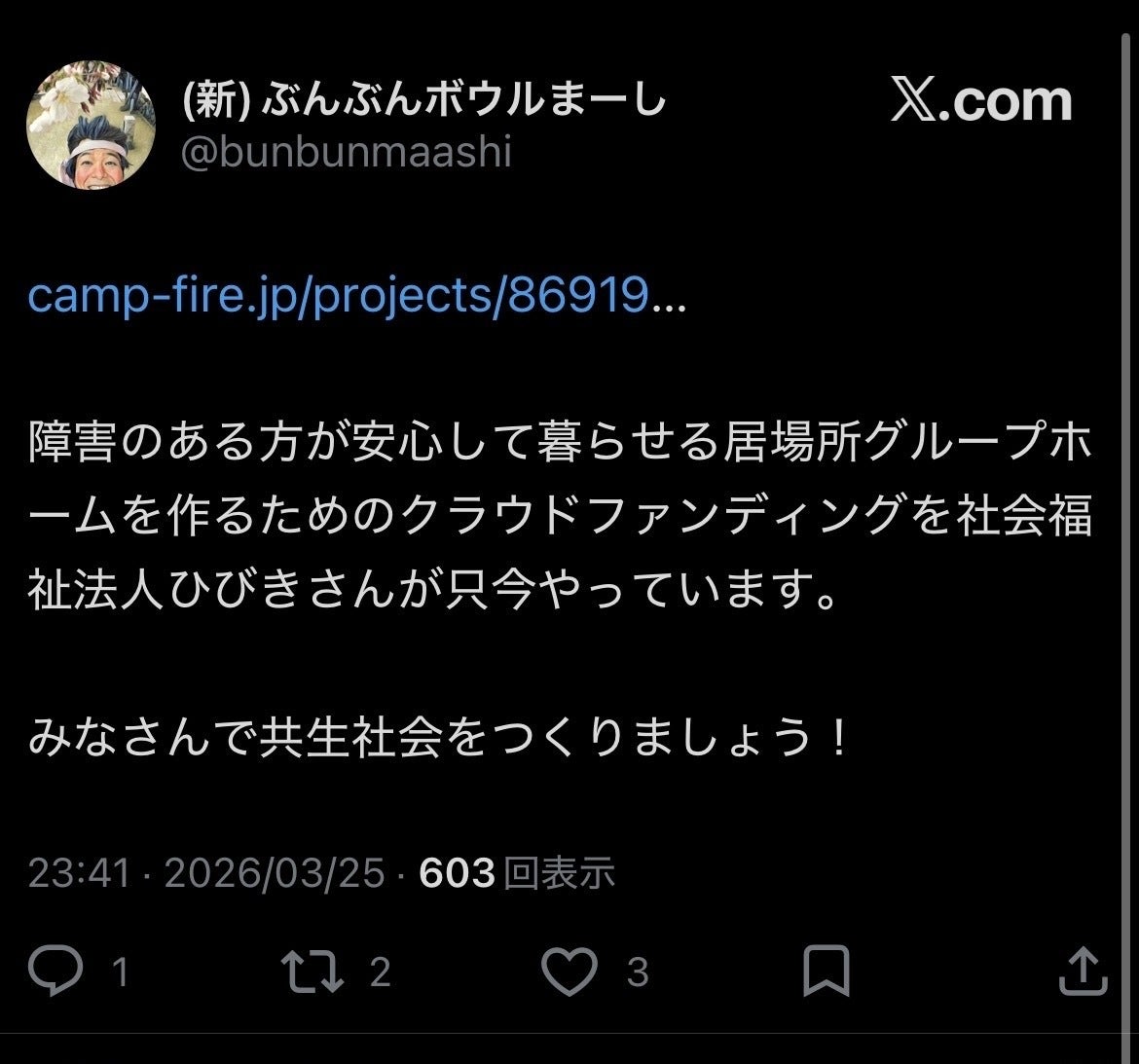Bookmark this post

(x=826, y=972)
